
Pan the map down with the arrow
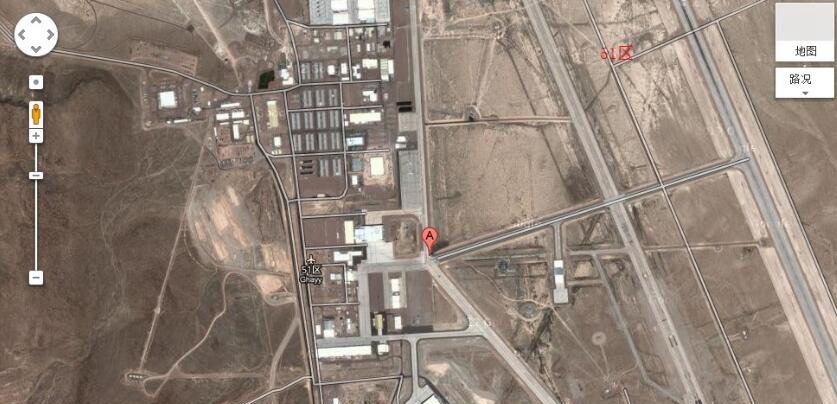[x=36, y=49]
